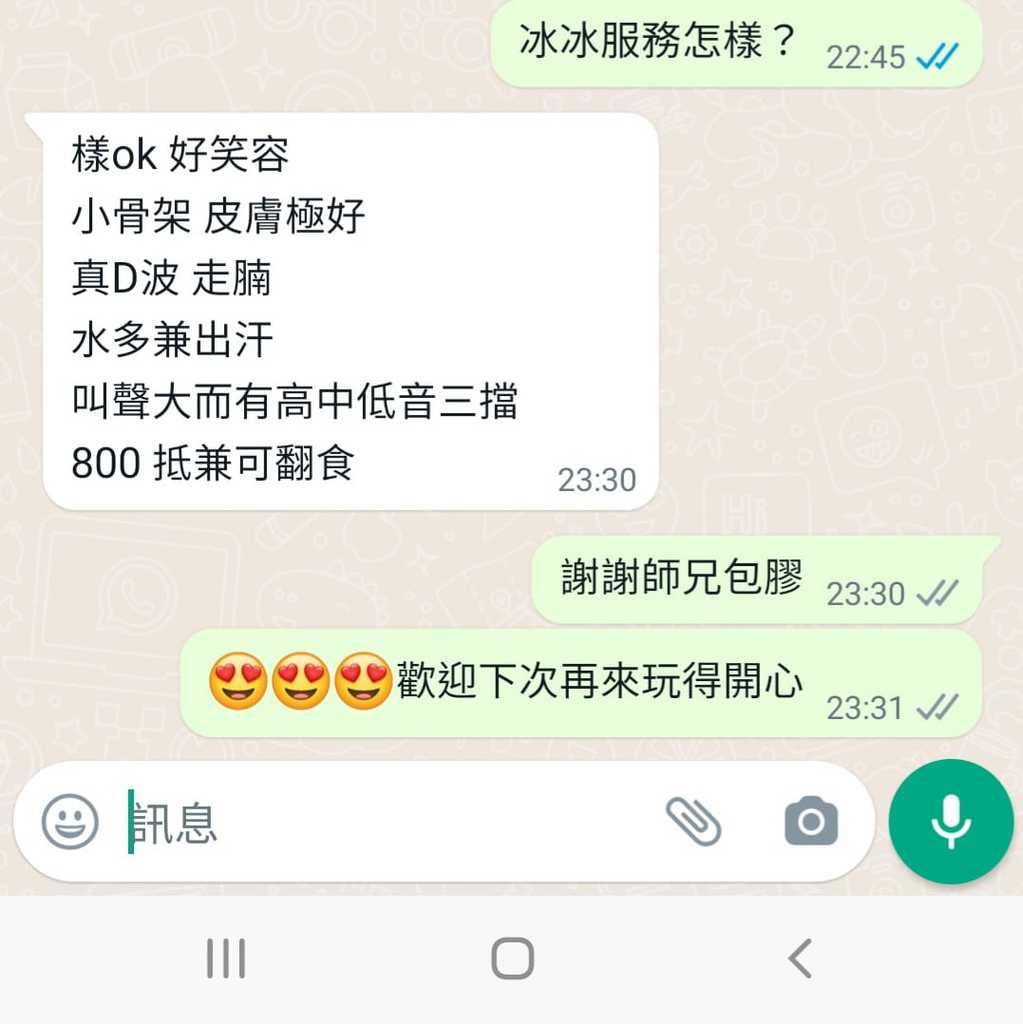The image size is (1023, 1024).
Task: Tap the microphone voice message button
Action: tap(950, 822)
